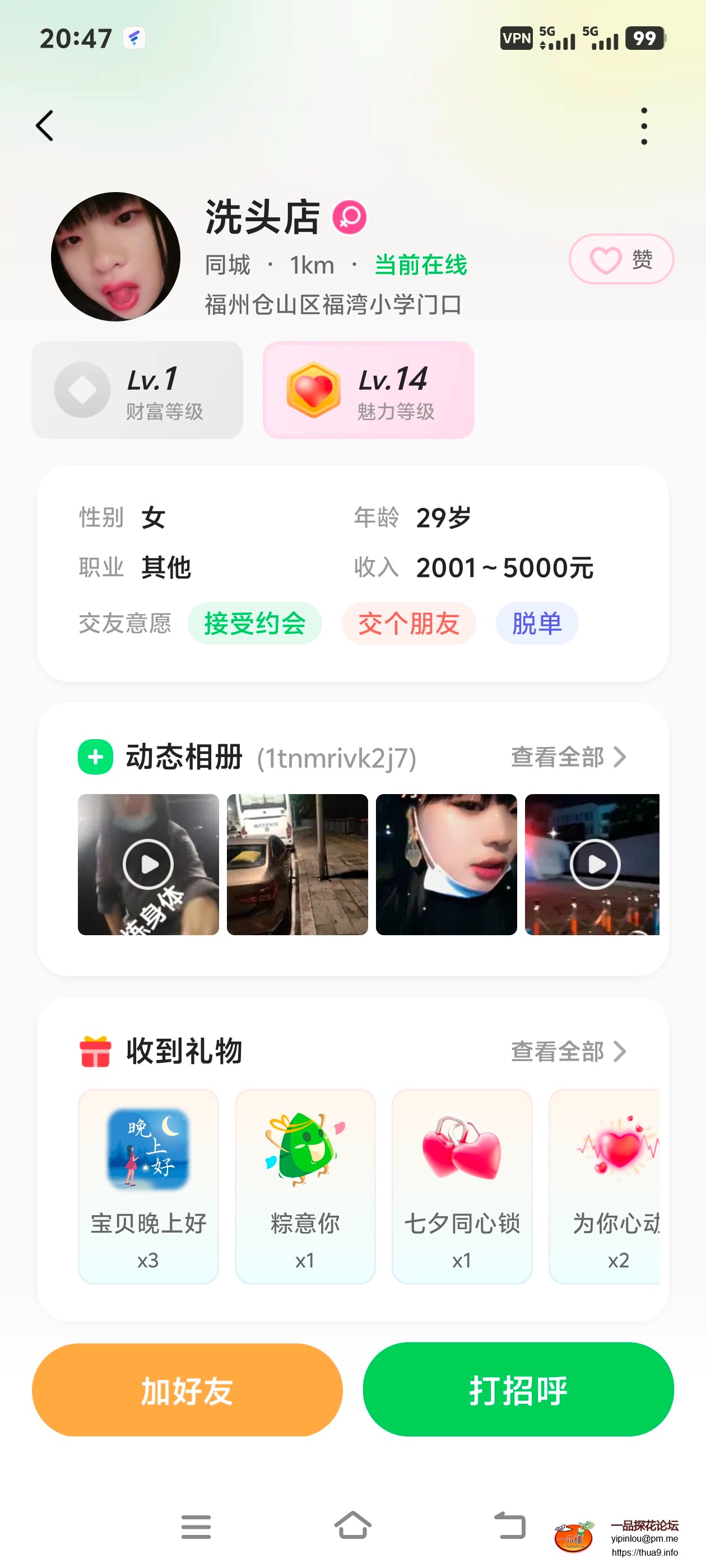Viewport: 706px width, 1568px height.
Task: Play the first video in 动态相册
Action: 147,864
